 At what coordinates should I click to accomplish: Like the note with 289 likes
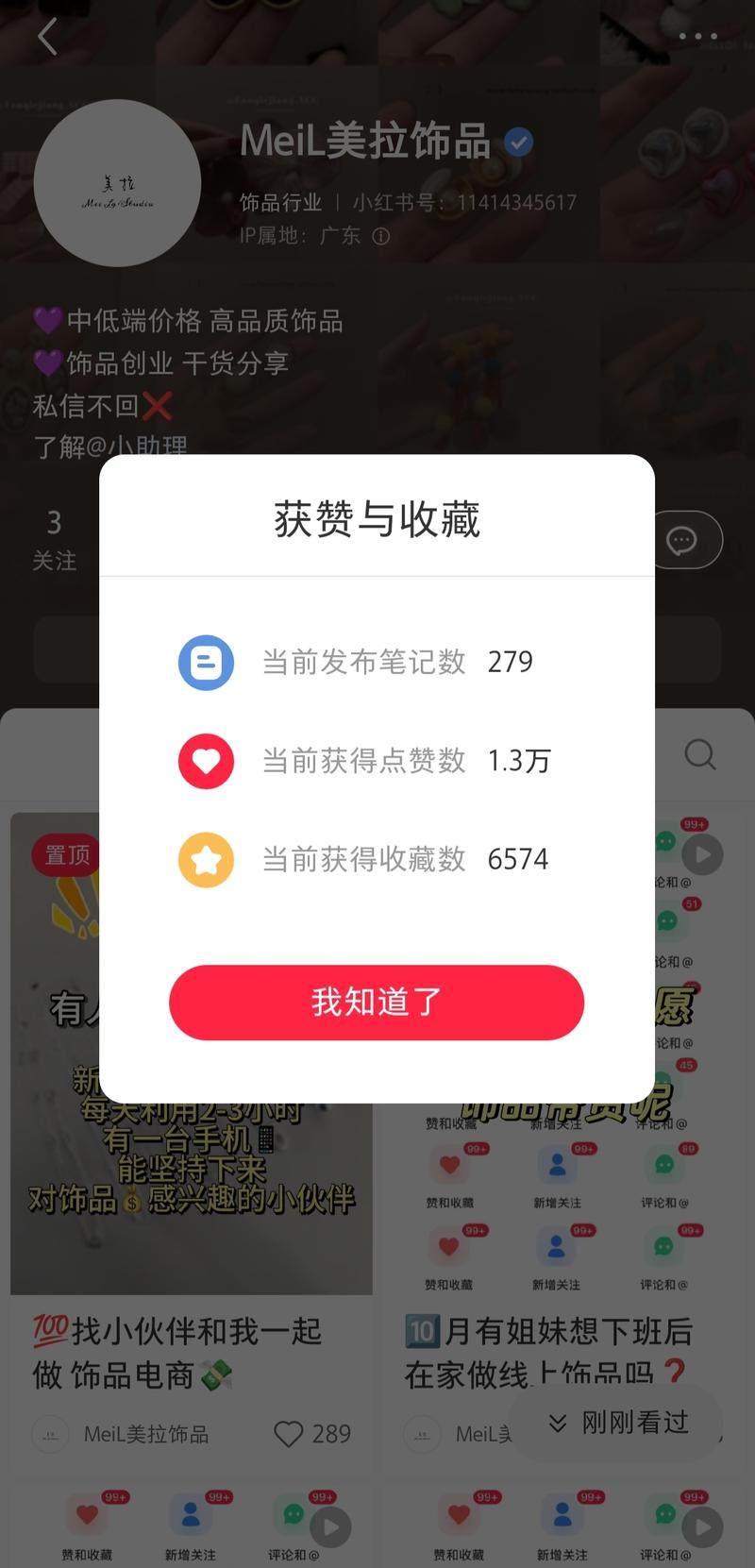pos(289,1434)
